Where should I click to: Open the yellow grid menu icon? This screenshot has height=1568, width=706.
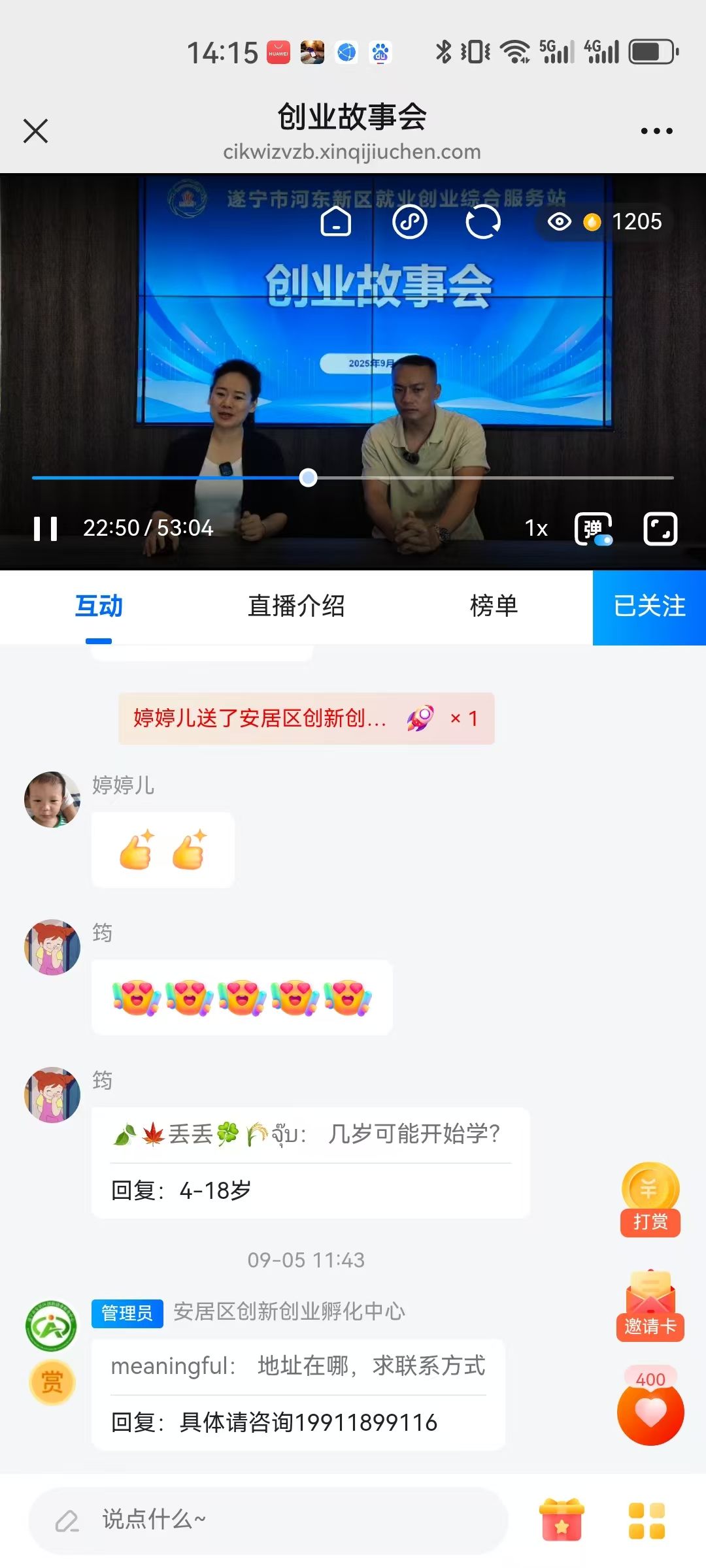647,1520
